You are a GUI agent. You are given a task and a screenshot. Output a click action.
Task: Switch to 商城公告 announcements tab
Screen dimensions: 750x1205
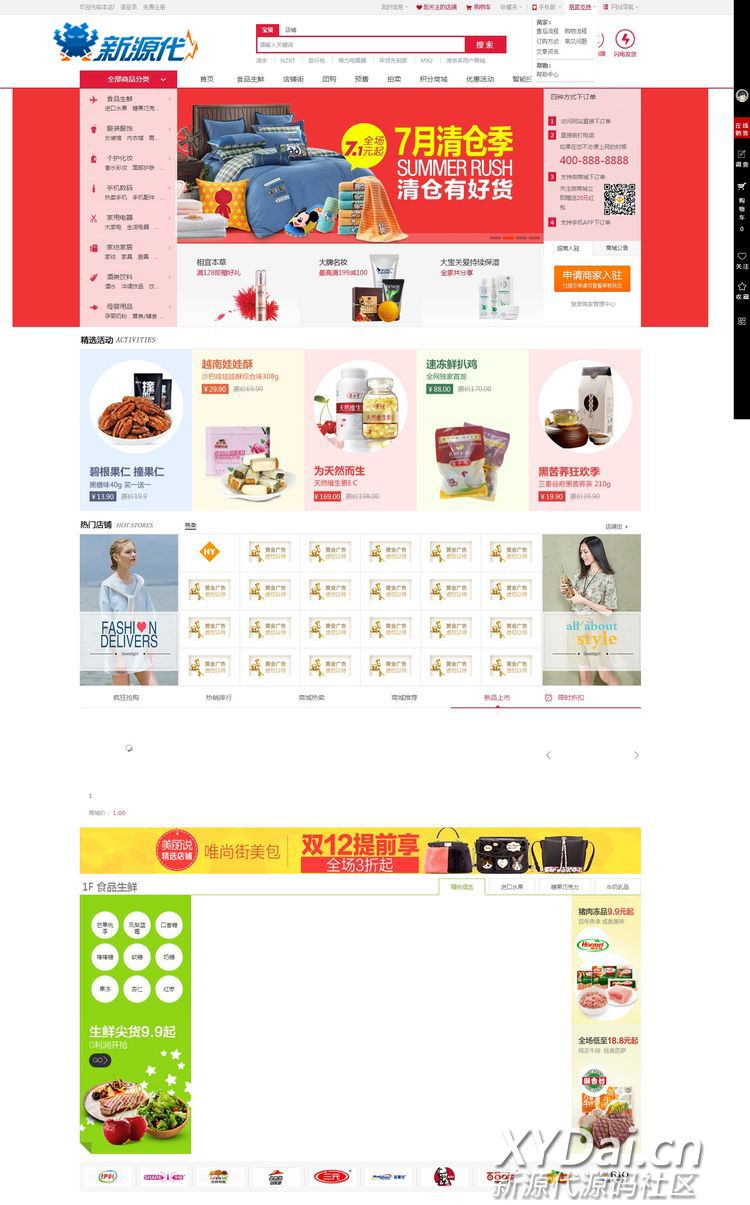[x=617, y=247]
